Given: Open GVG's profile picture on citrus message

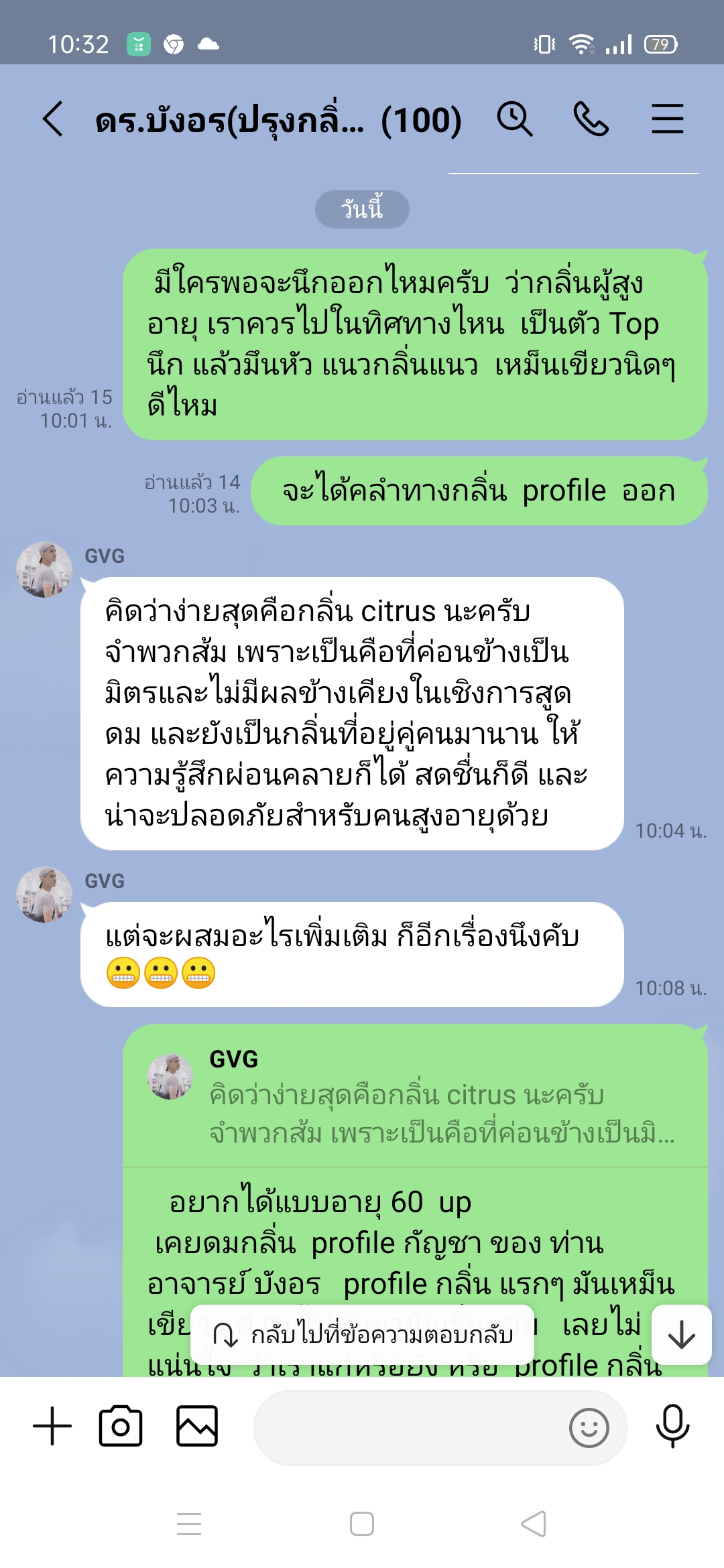Looking at the screenshot, I should [44, 570].
